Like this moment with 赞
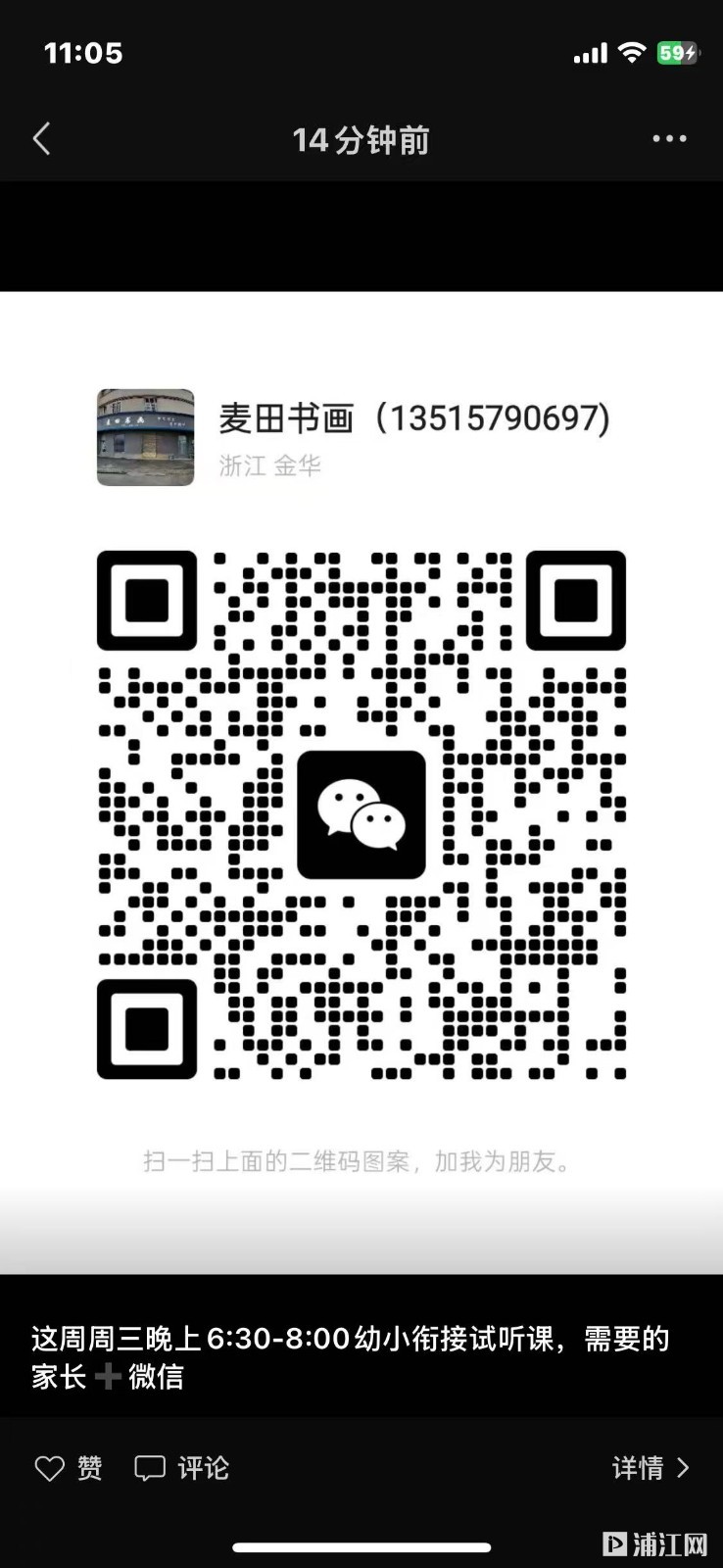Image resolution: width=723 pixels, height=1568 pixels. tap(69, 1467)
